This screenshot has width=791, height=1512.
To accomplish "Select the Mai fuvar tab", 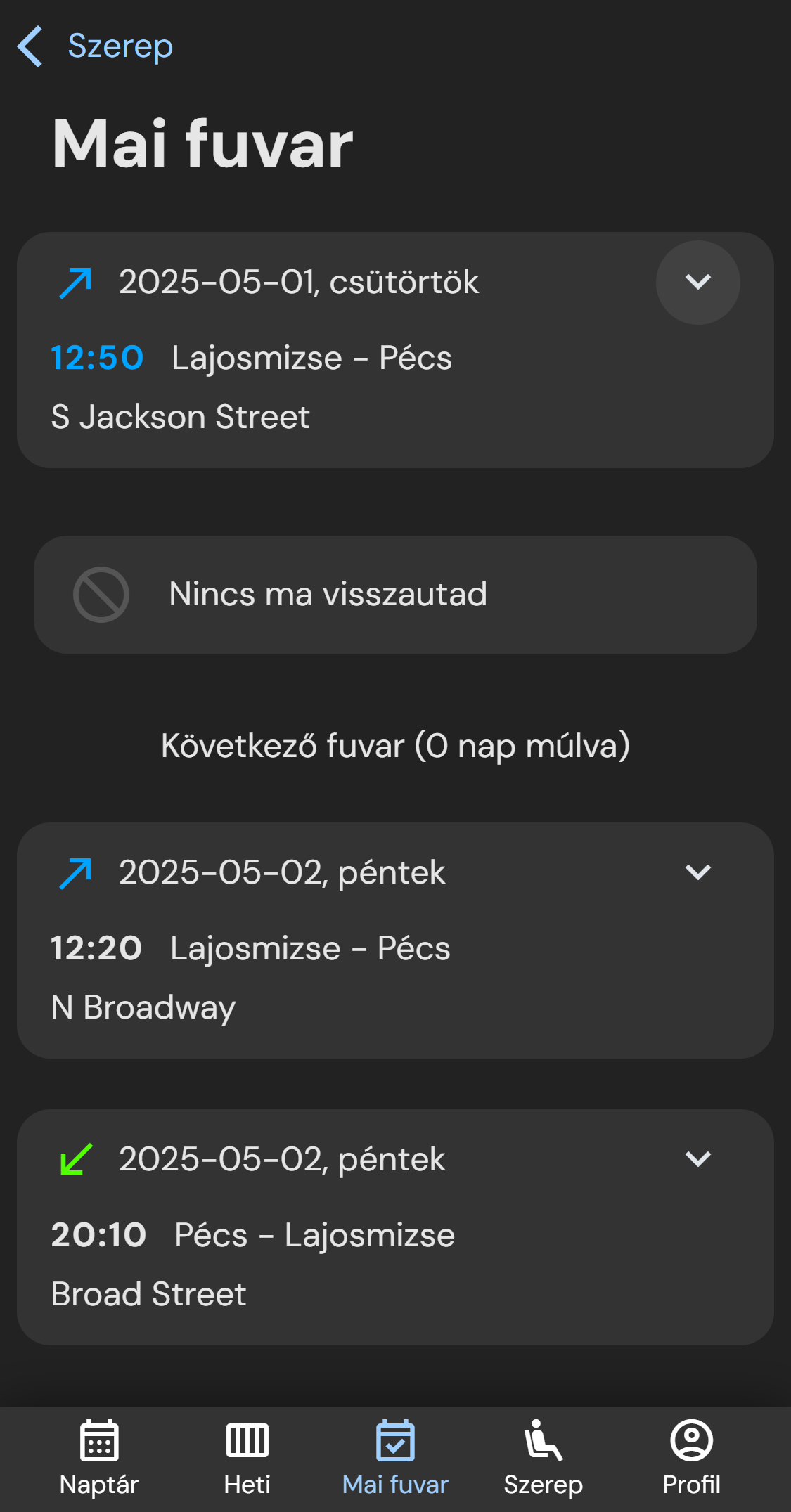I will click(395, 1458).
